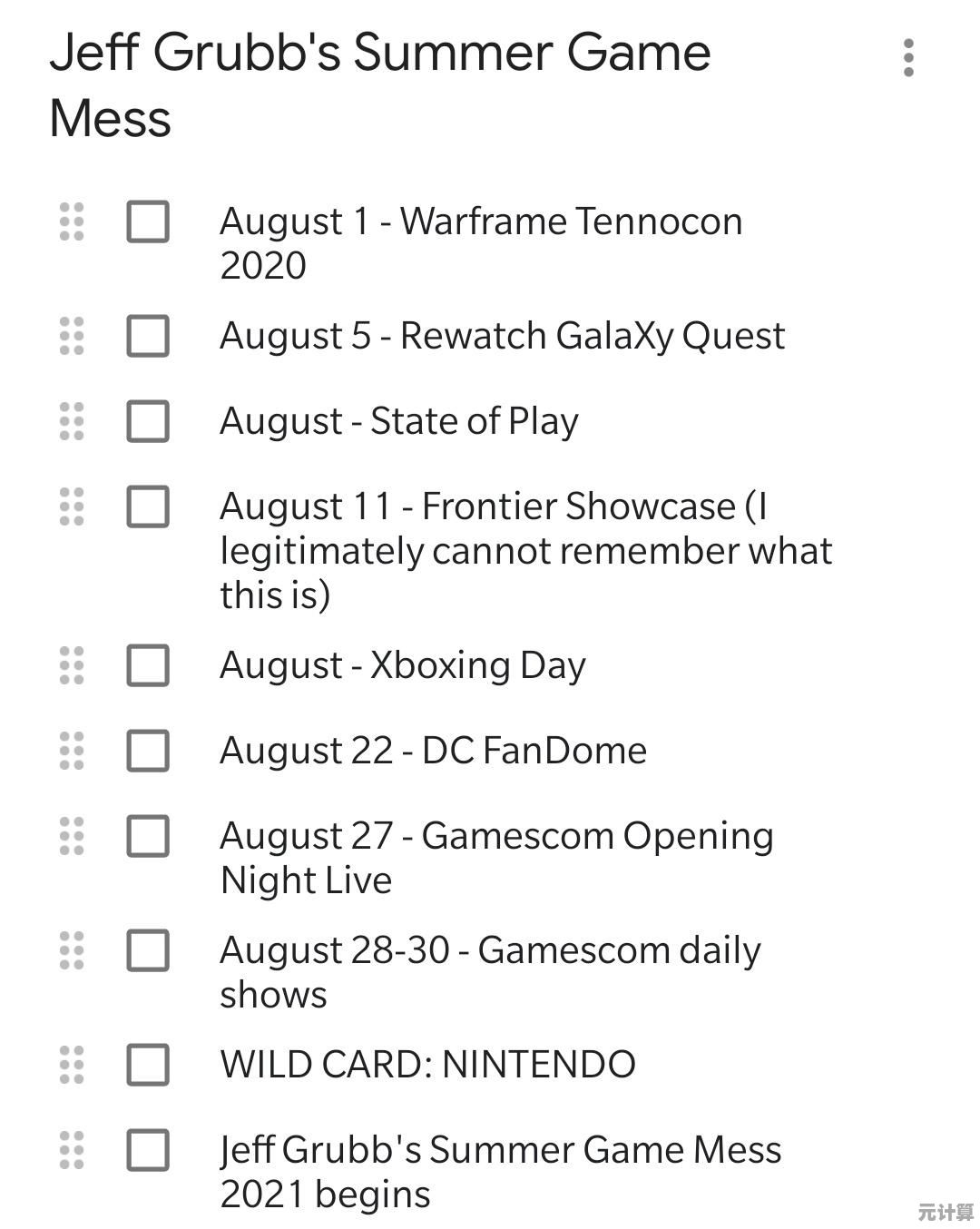Tick the Xboxing Day checkbox
Screen dimensions: 980x1229
147,665
